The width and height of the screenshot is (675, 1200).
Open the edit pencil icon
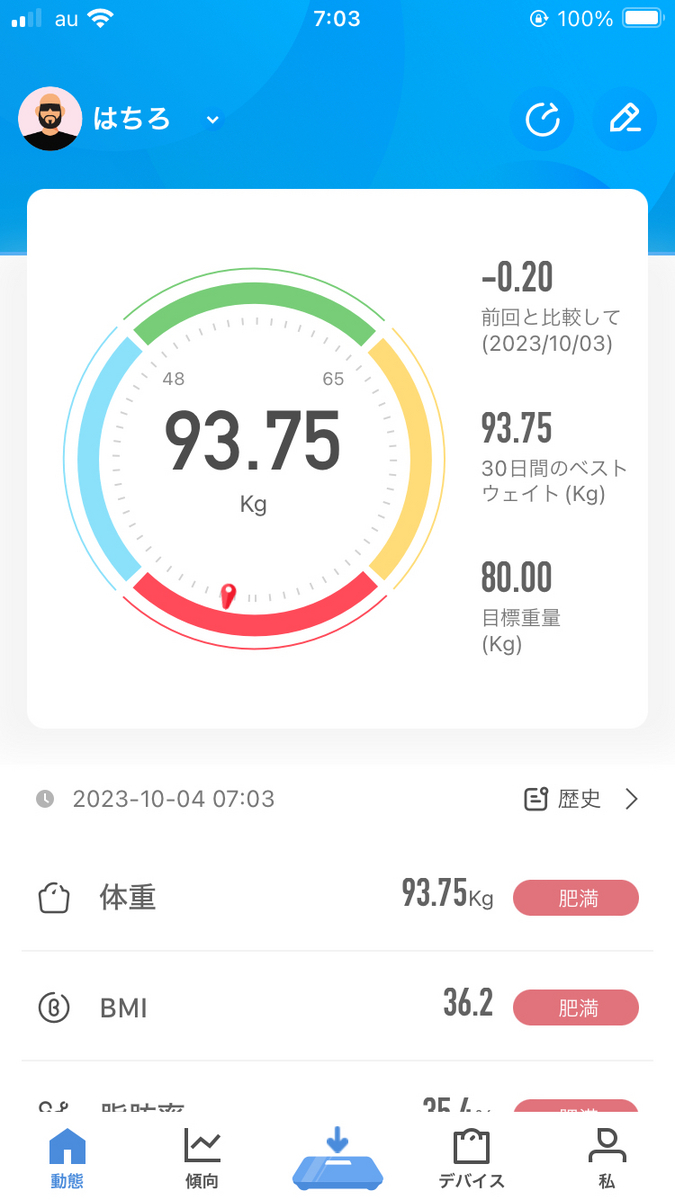coord(625,120)
